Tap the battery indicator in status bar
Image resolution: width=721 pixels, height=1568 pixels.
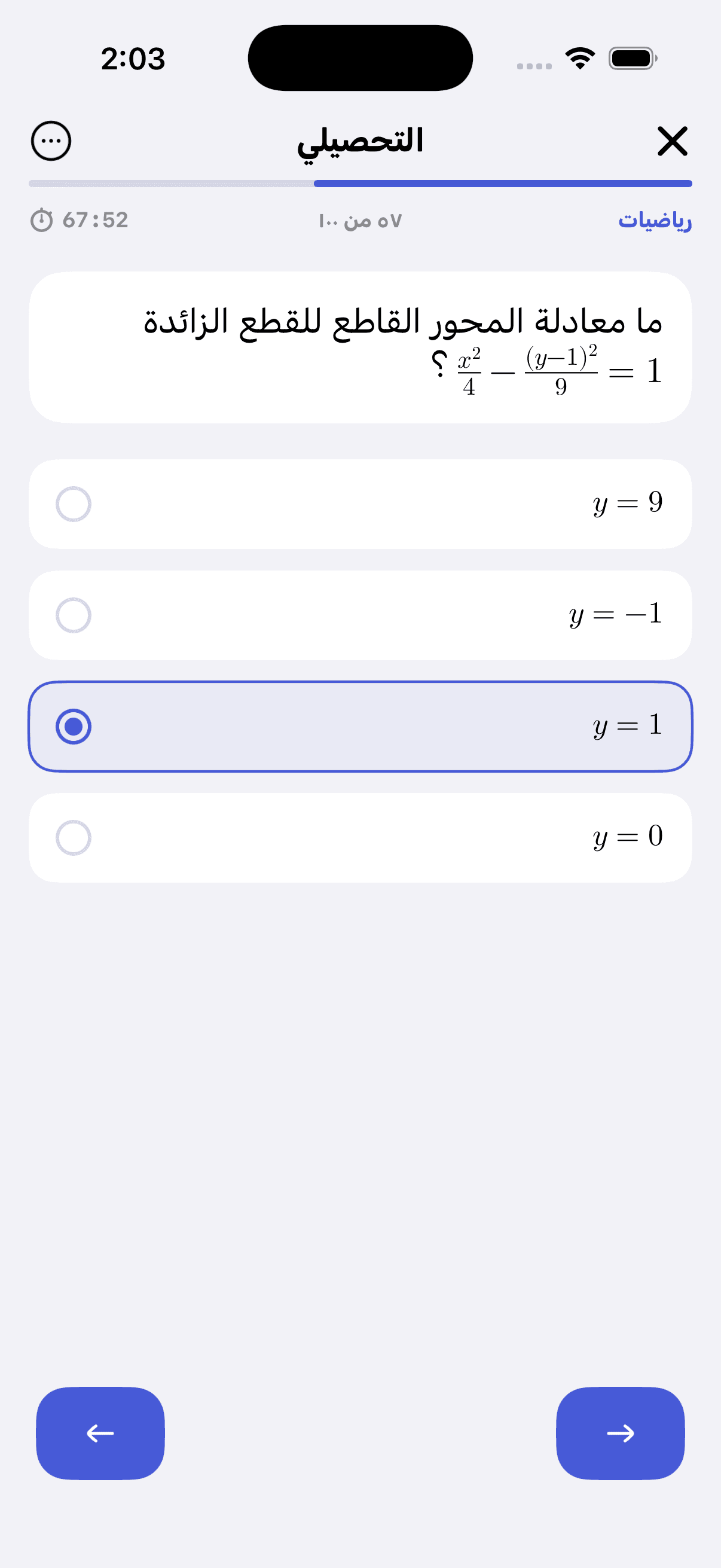pos(631,58)
